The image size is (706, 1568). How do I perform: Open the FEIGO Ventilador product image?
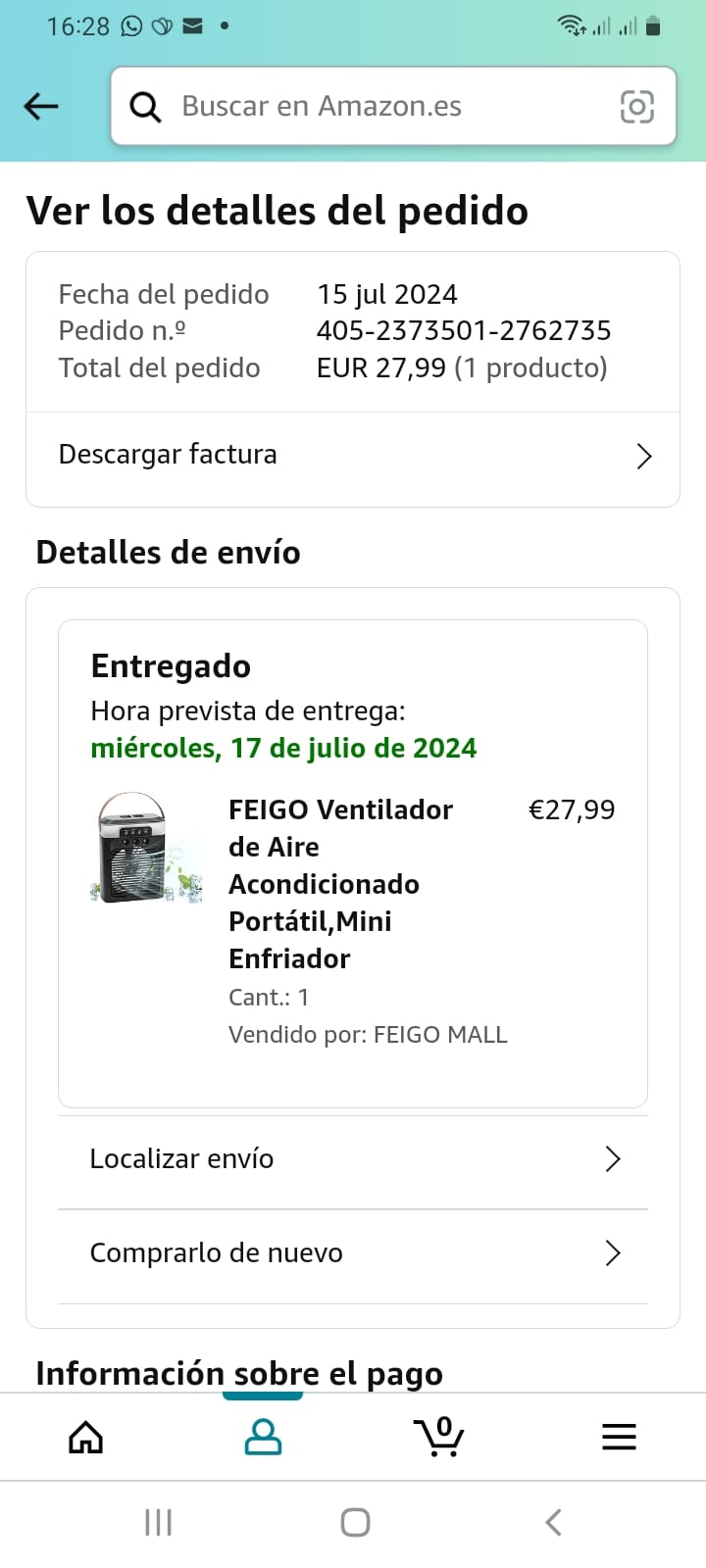click(145, 848)
